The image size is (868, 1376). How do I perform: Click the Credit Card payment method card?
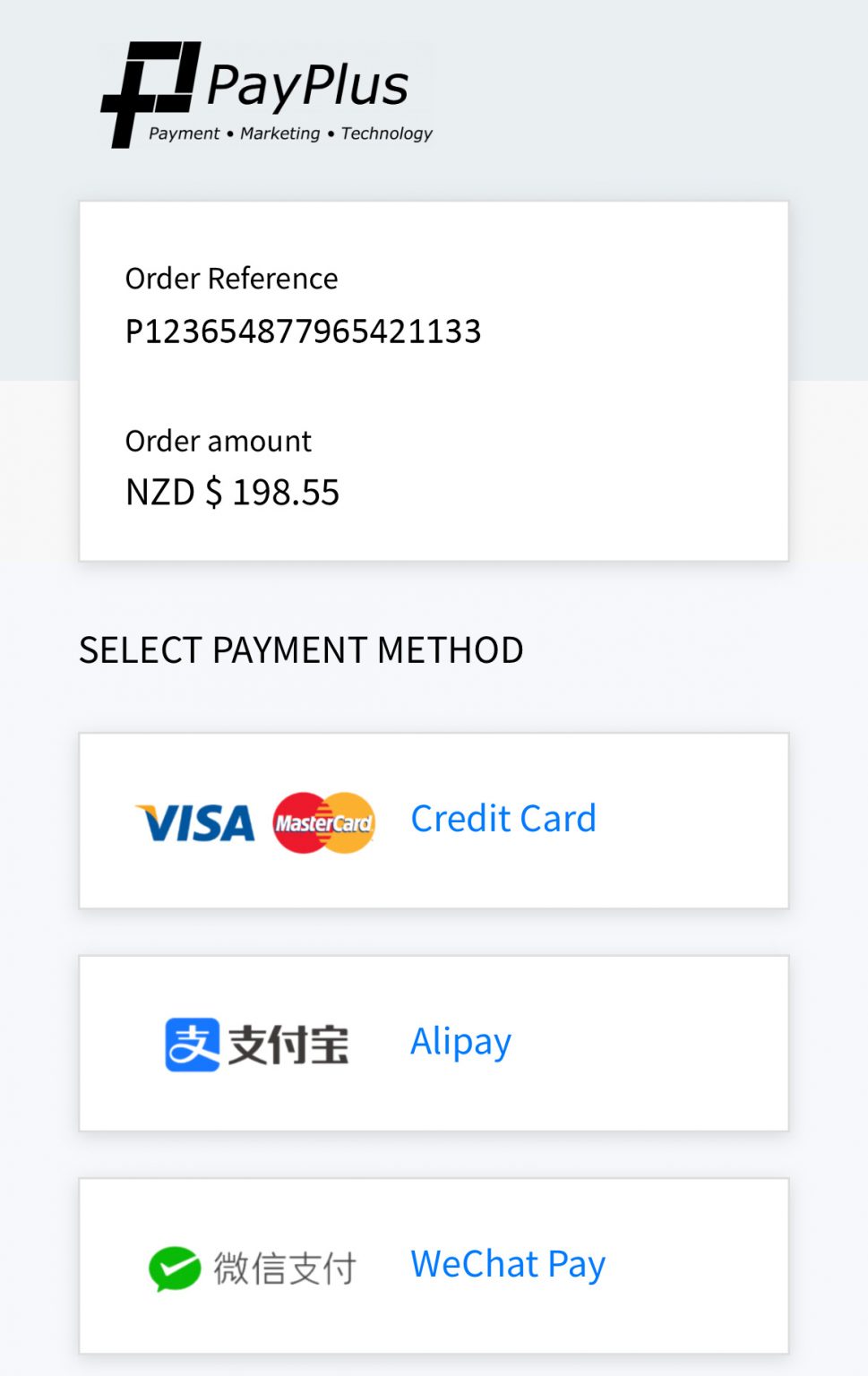434,818
